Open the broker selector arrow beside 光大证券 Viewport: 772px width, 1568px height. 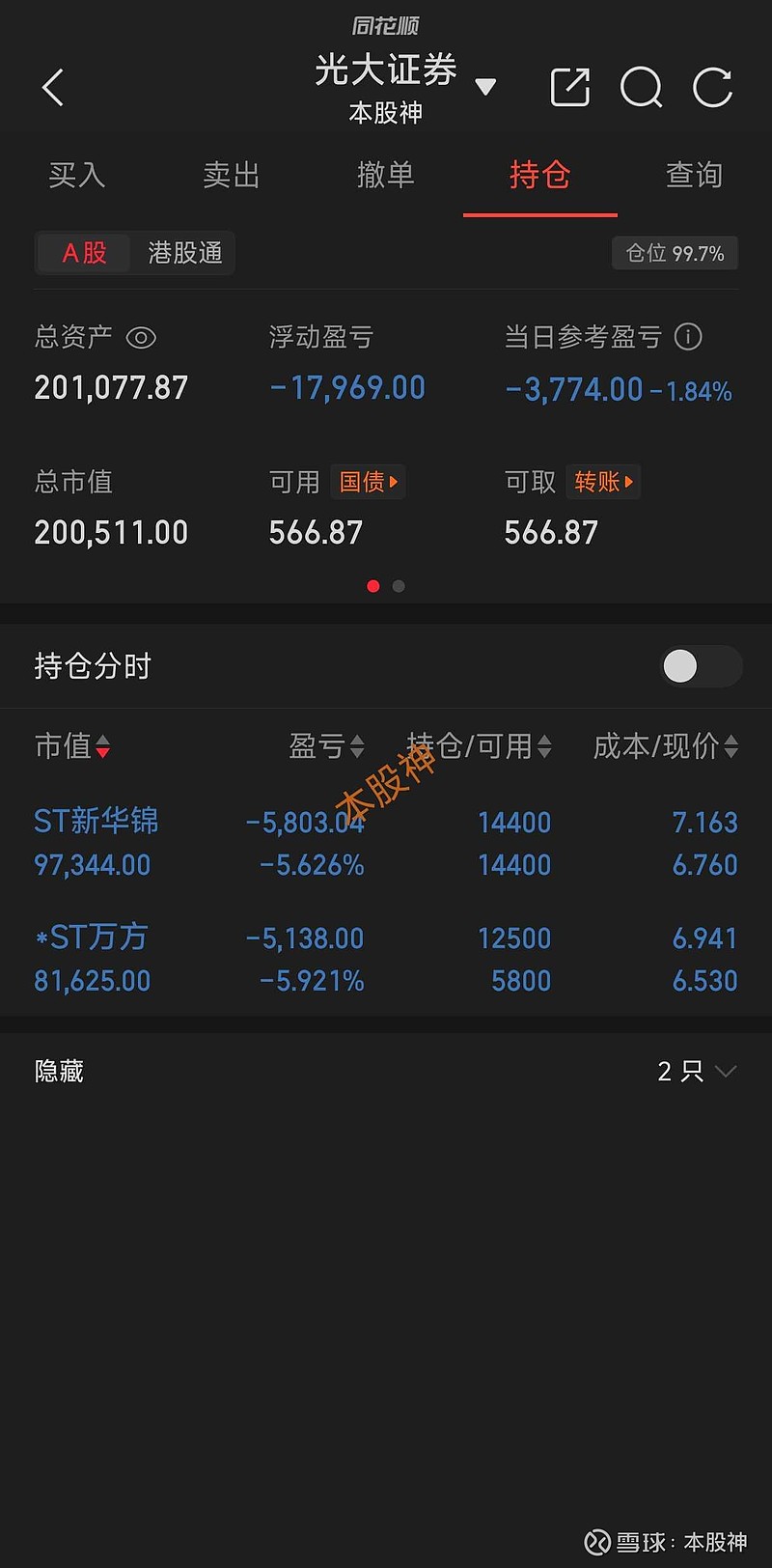pos(485,87)
